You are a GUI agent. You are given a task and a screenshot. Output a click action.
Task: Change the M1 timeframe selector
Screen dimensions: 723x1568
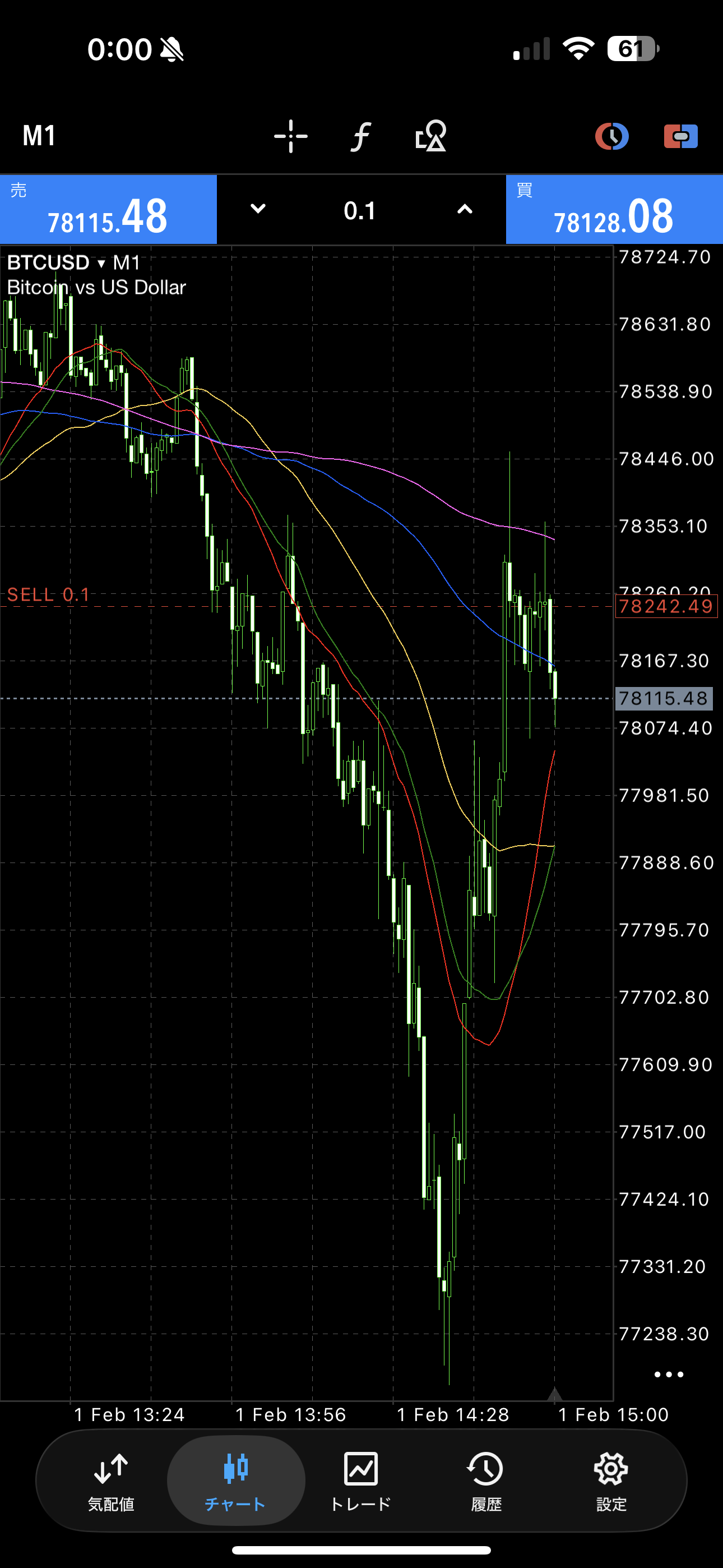[x=39, y=135]
